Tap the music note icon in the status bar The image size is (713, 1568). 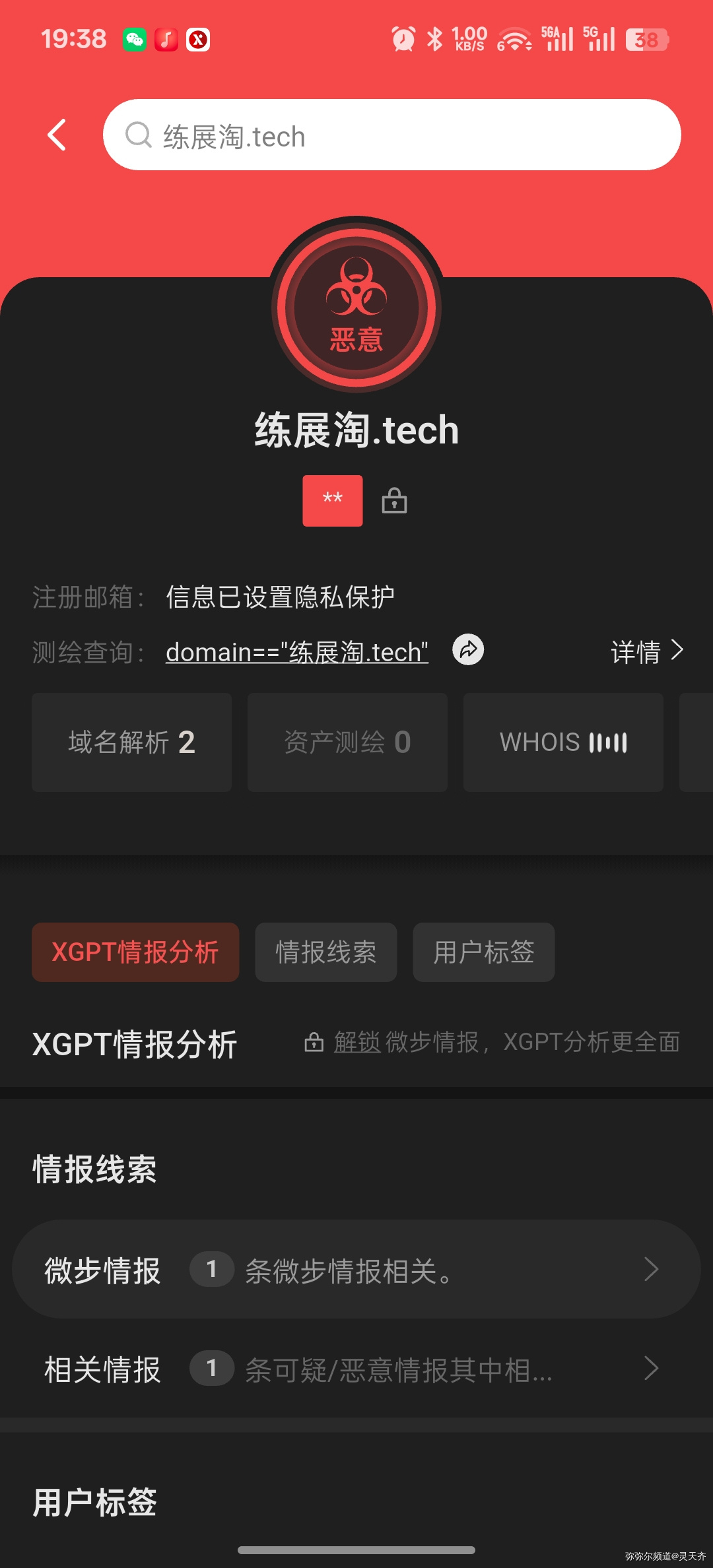tap(166, 38)
